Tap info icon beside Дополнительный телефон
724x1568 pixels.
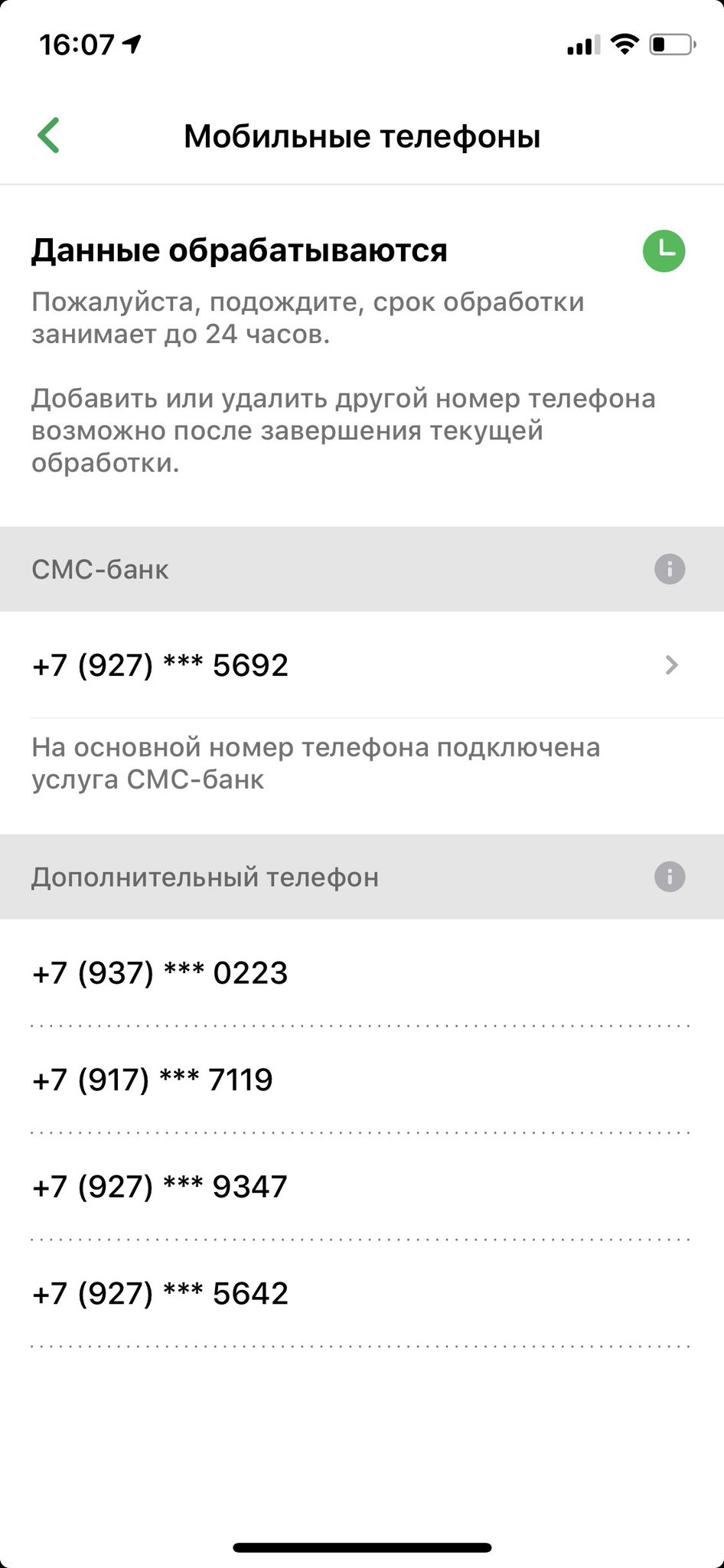point(670,877)
